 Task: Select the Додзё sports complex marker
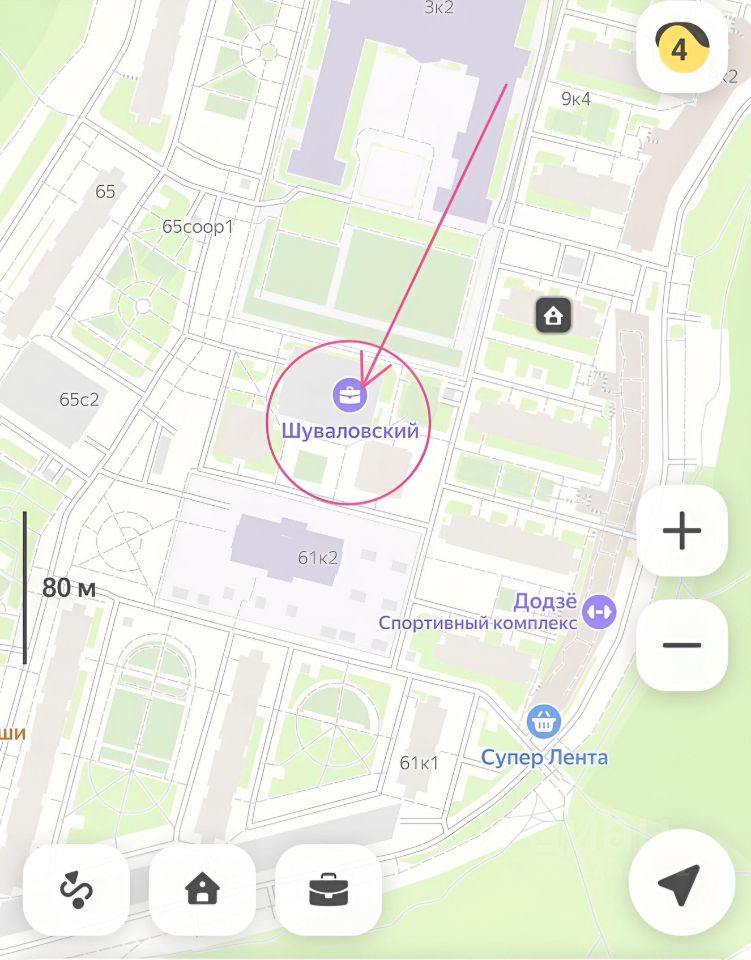[x=599, y=611]
